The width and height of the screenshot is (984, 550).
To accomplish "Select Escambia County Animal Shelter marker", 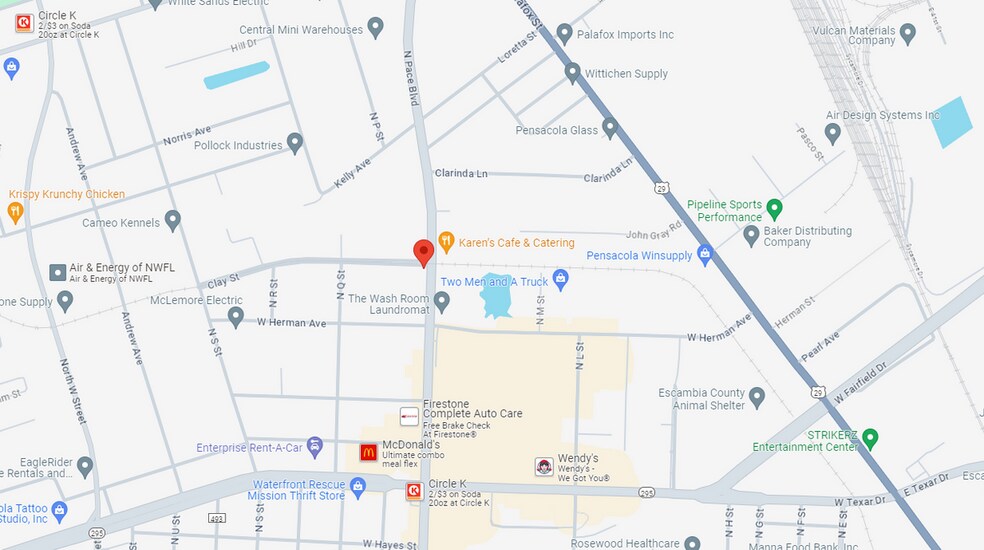I will (757, 397).
